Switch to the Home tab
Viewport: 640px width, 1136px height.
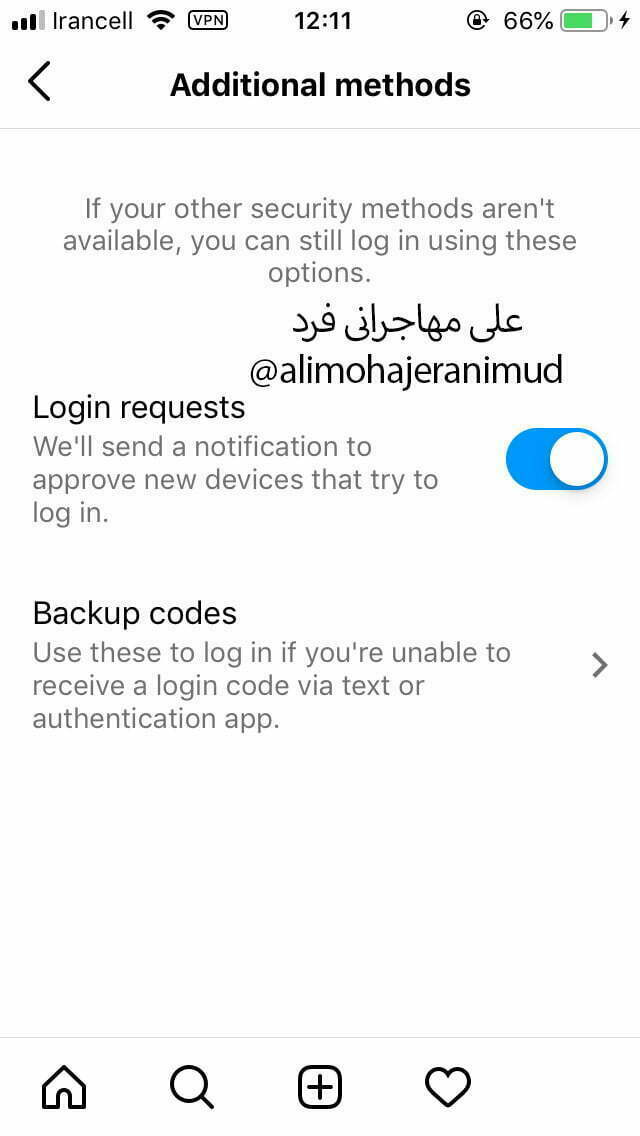click(64, 1086)
